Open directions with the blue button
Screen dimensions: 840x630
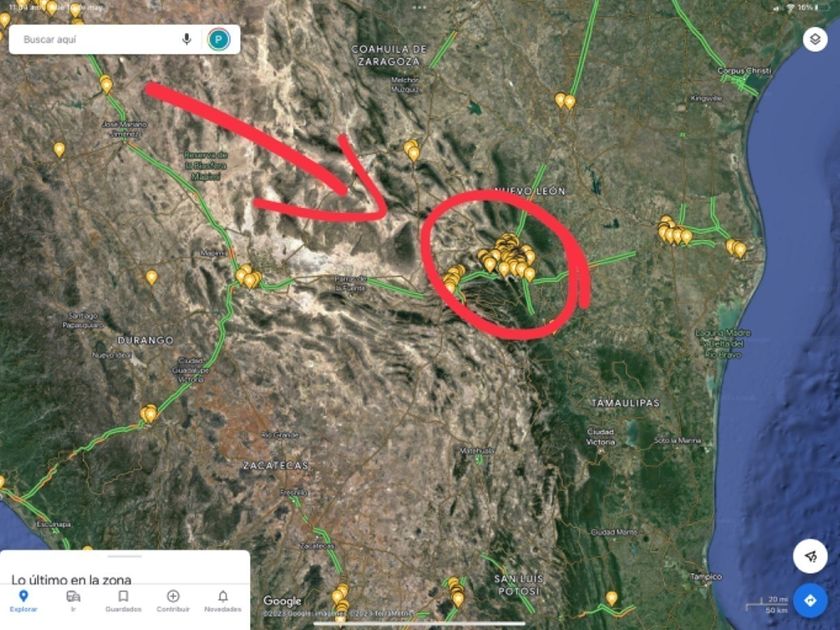810,601
